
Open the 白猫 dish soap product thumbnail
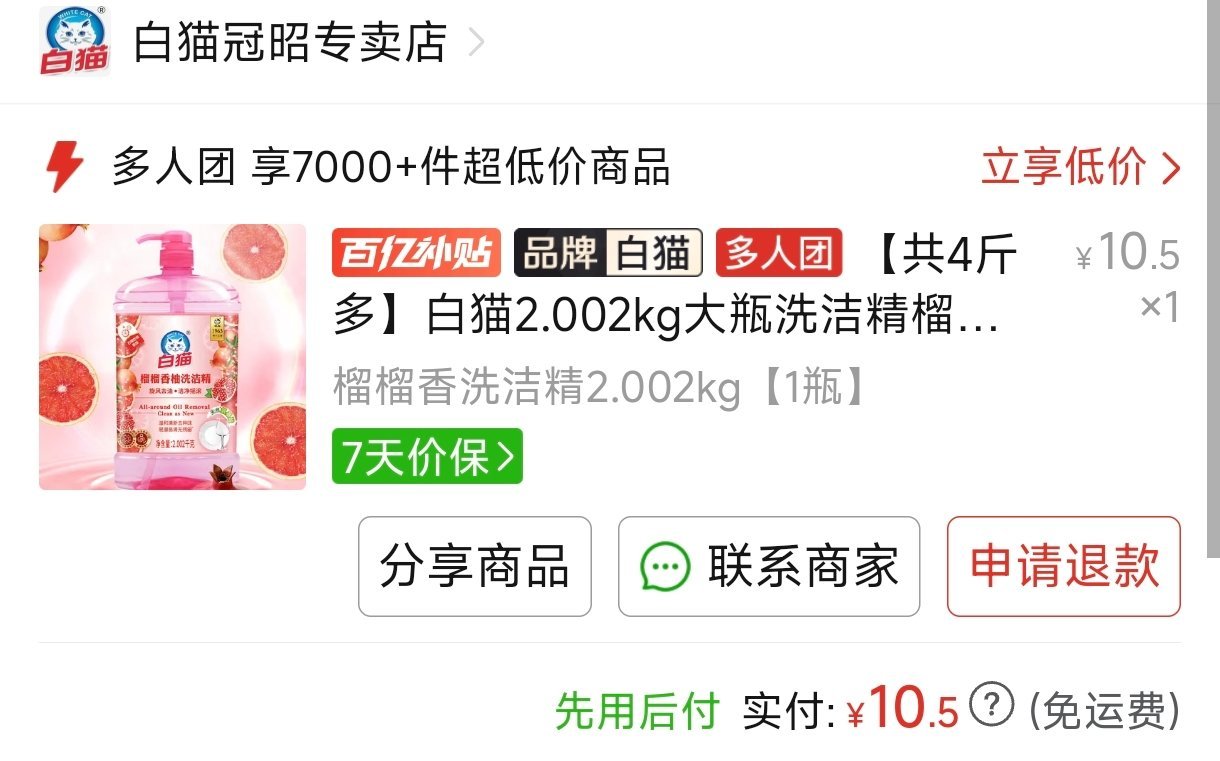click(x=172, y=357)
